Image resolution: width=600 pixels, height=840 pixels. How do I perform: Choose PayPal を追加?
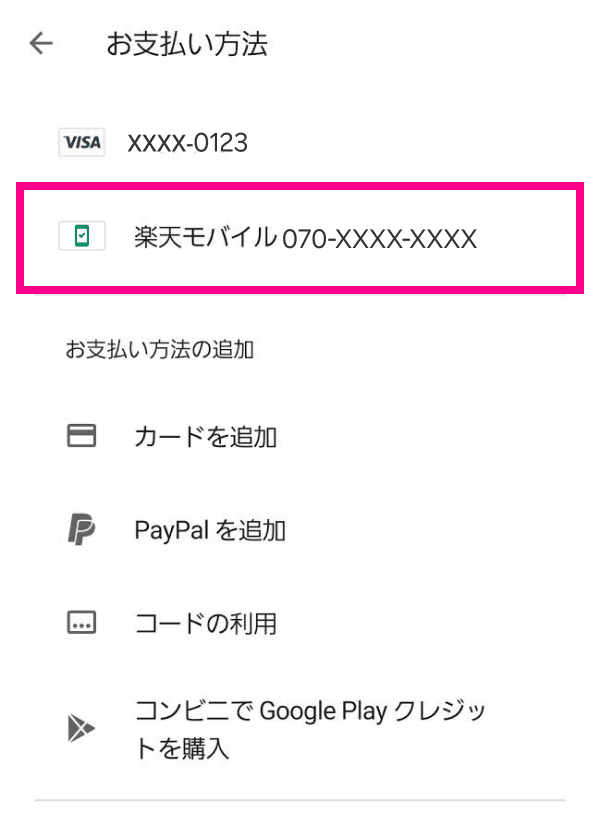tap(209, 530)
